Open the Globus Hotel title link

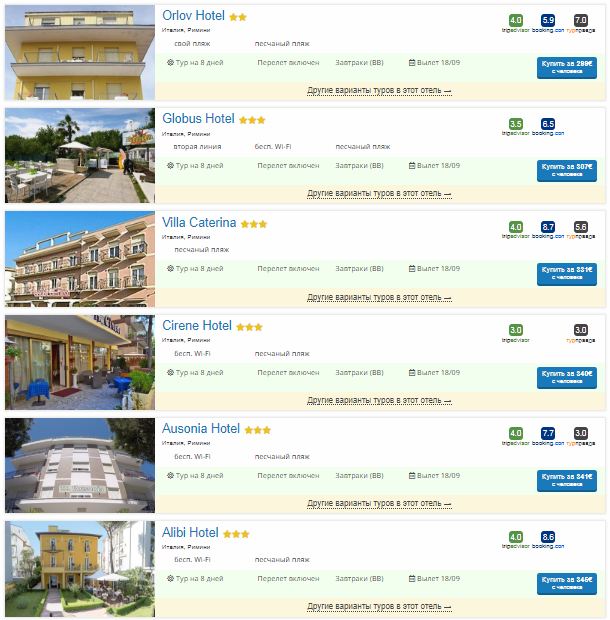click(198, 119)
